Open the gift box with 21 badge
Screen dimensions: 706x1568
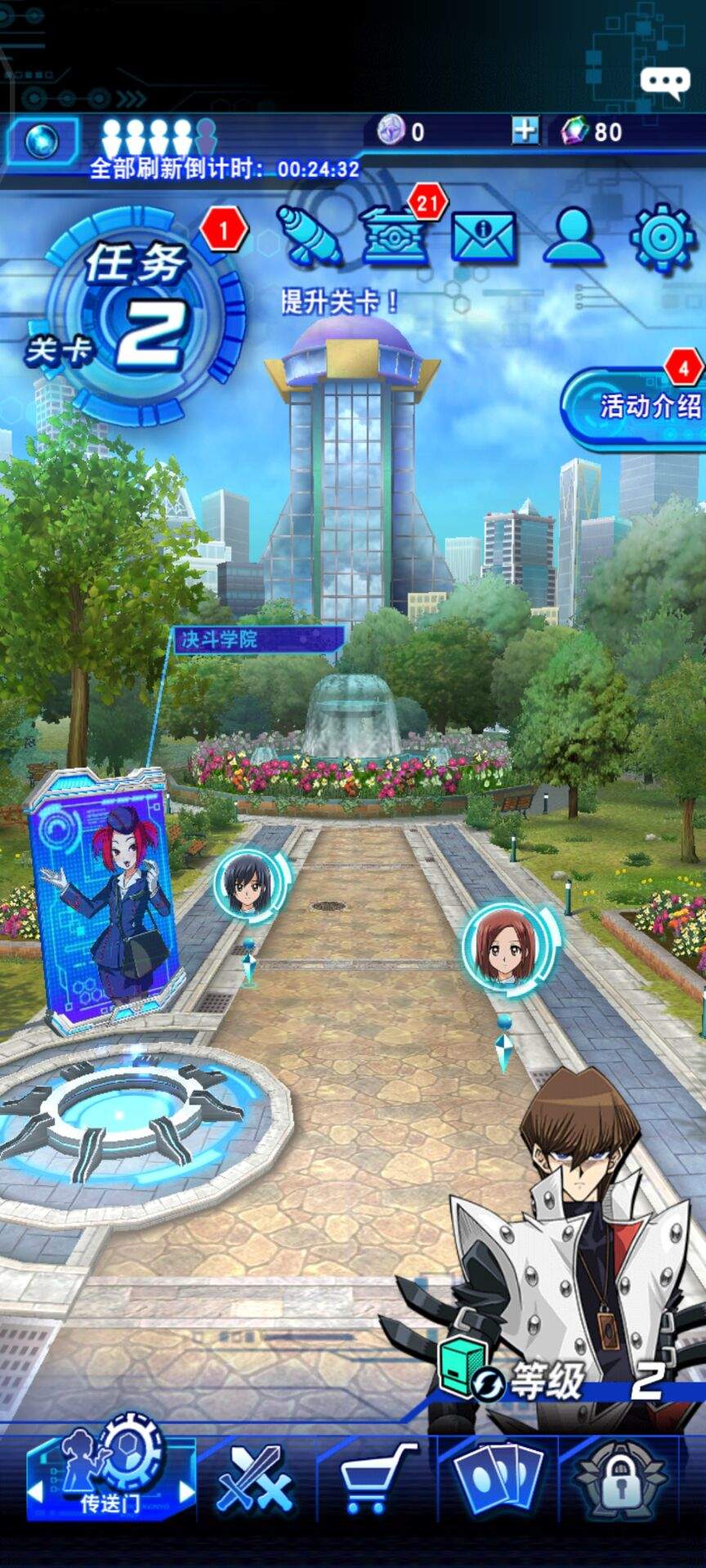tap(395, 238)
